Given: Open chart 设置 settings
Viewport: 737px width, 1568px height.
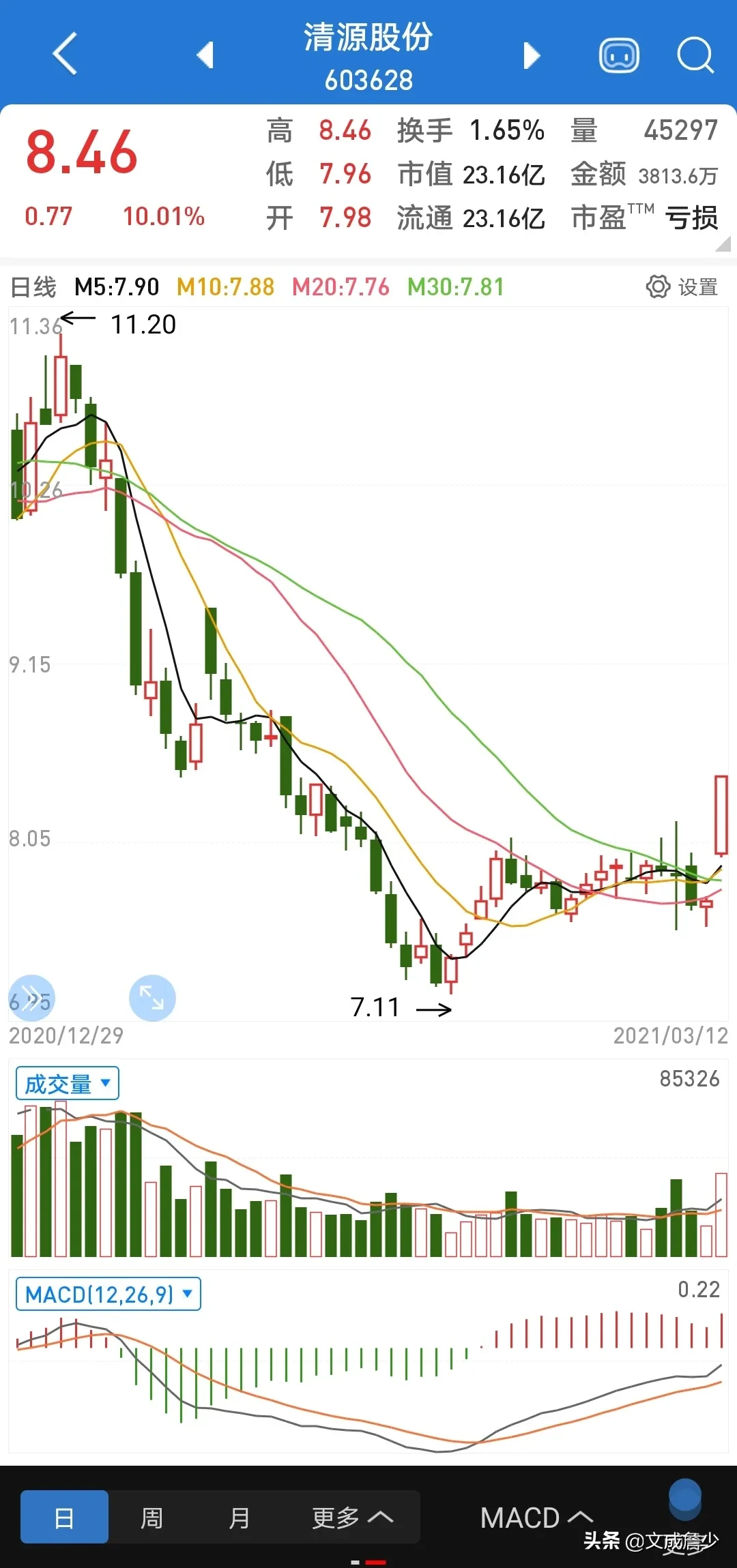Looking at the screenshot, I should pyautogui.click(x=682, y=287).
